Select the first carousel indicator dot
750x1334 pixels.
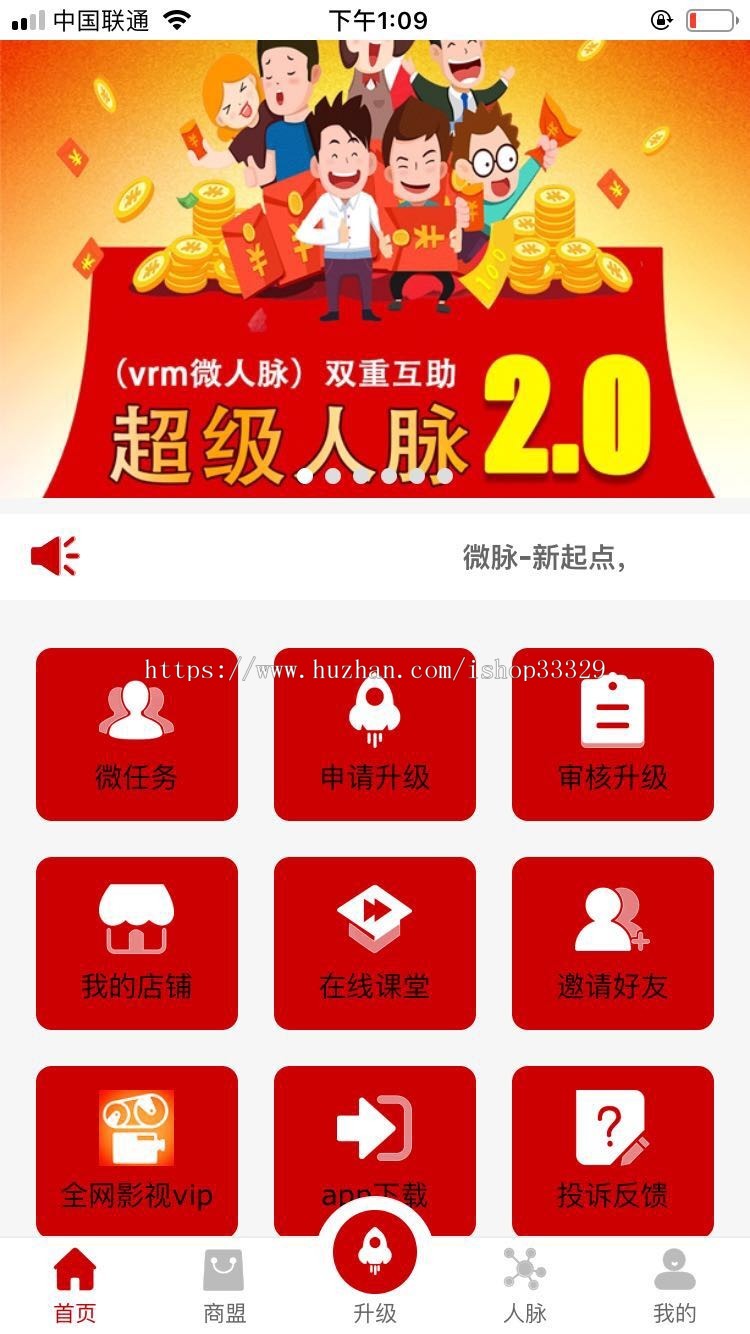(306, 478)
